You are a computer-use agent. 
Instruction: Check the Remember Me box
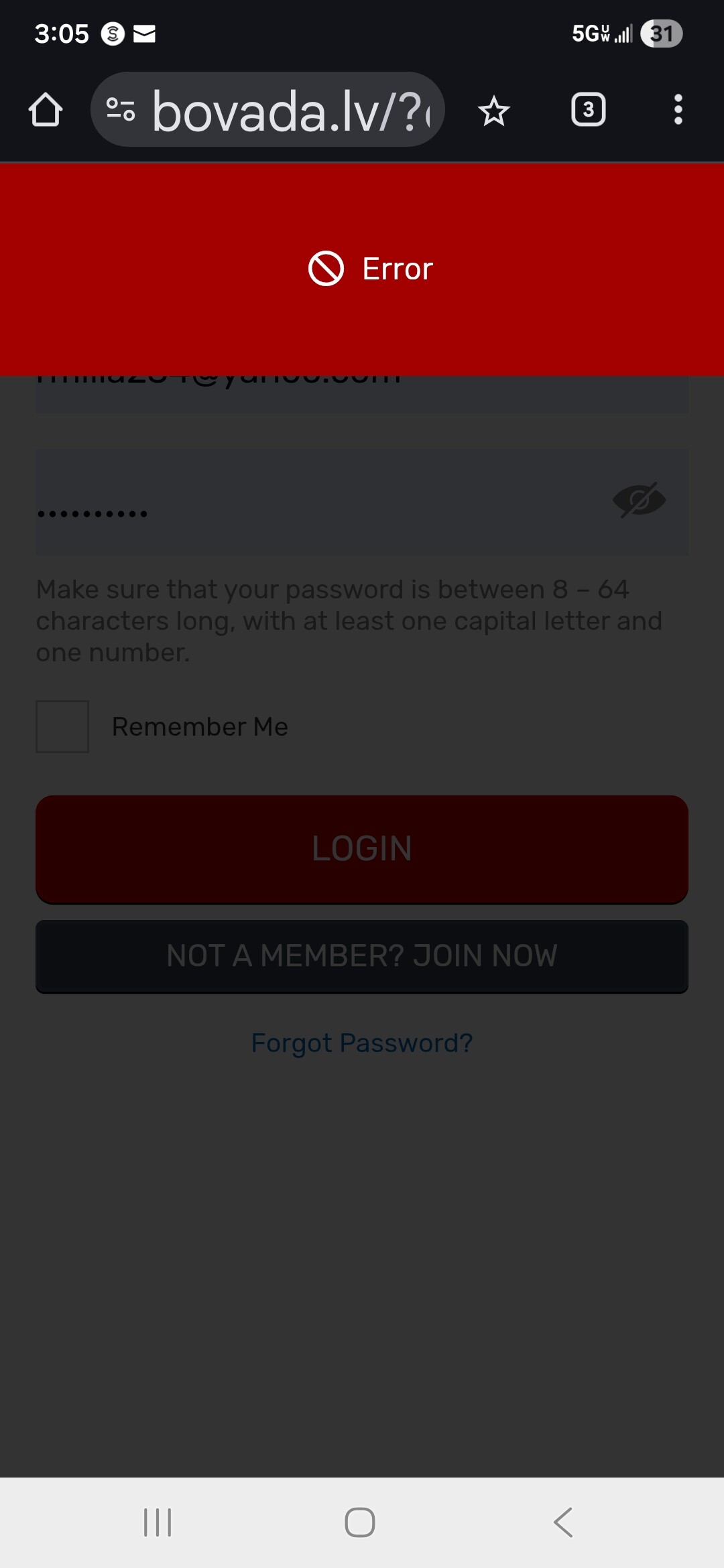point(62,727)
